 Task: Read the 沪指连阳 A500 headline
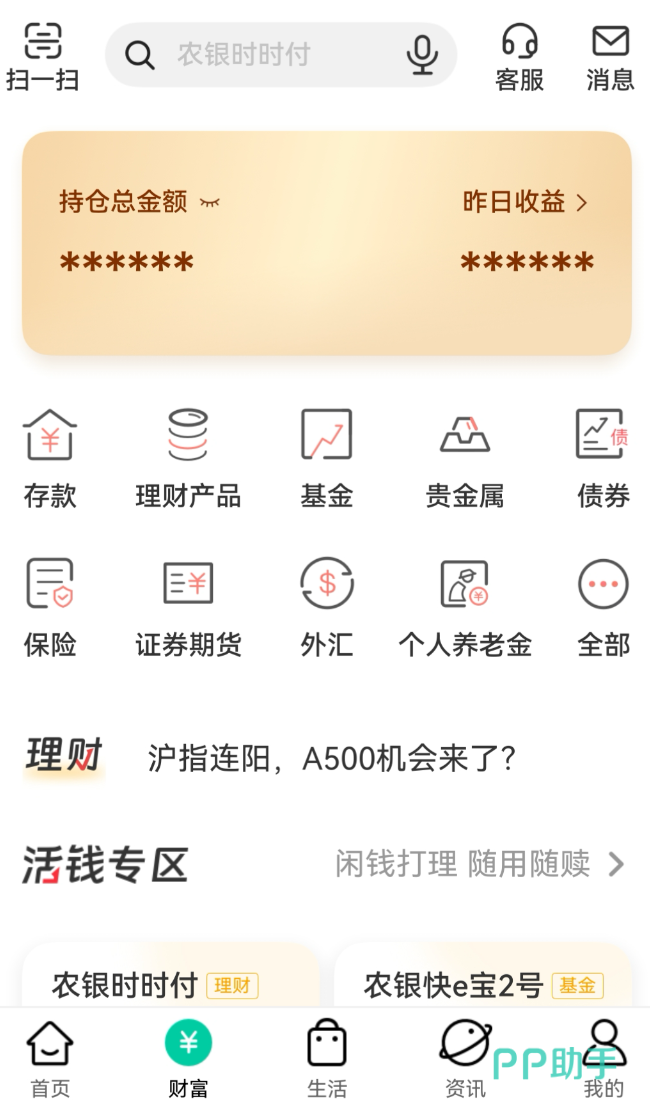coord(331,758)
